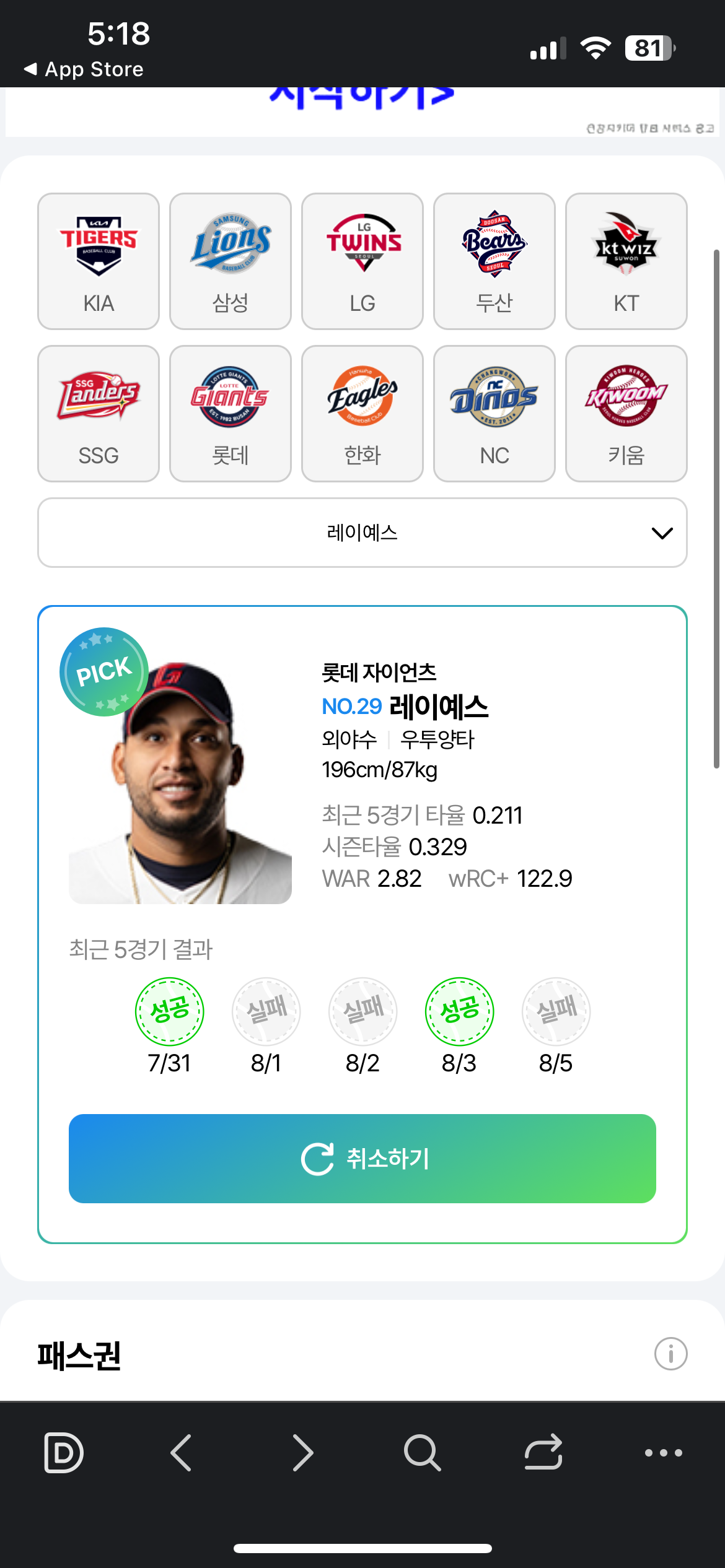Return to App Store
The width and height of the screenshot is (725, 1568).
point(84,69)
